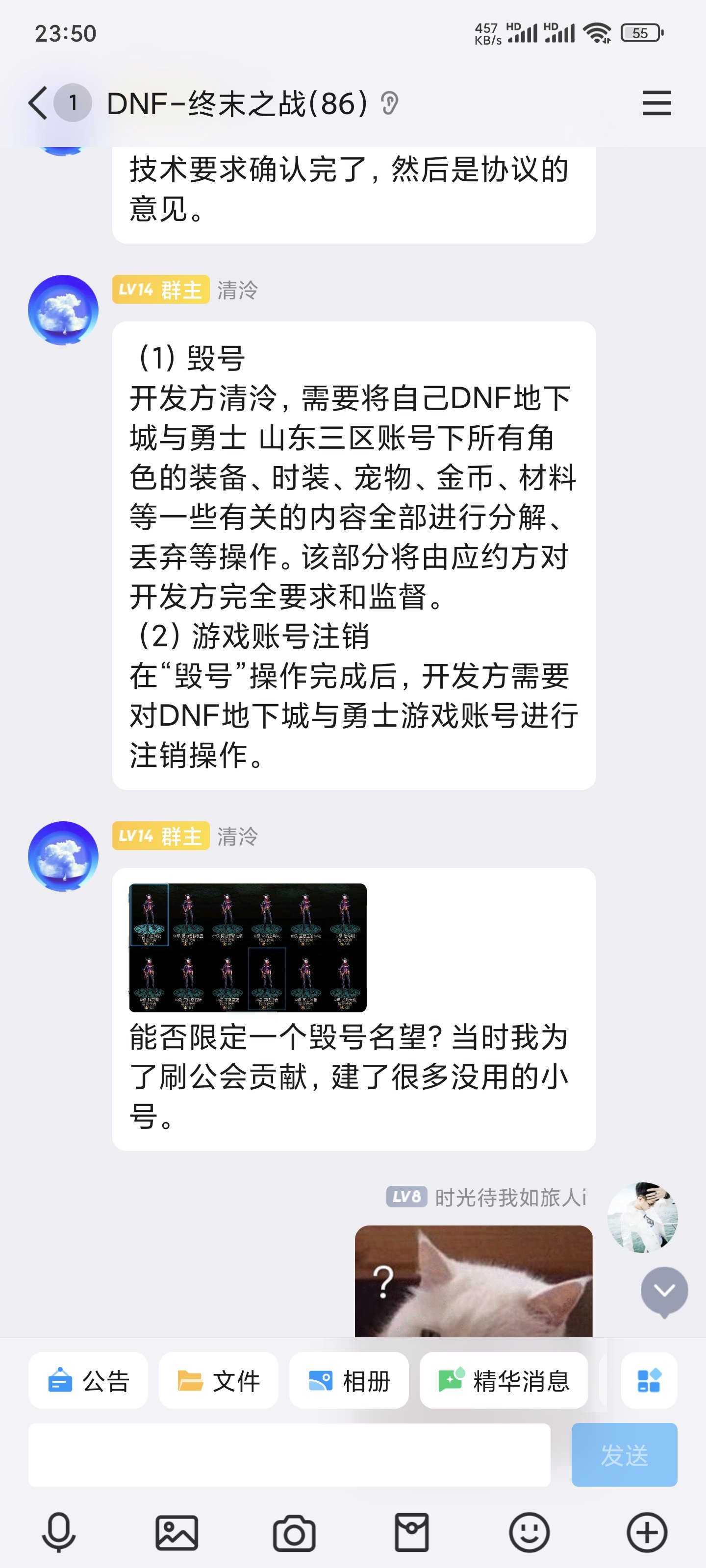Open the cat image from 时光待我如旅人i
706x1568 pixels.
(x=473, y=1281)
